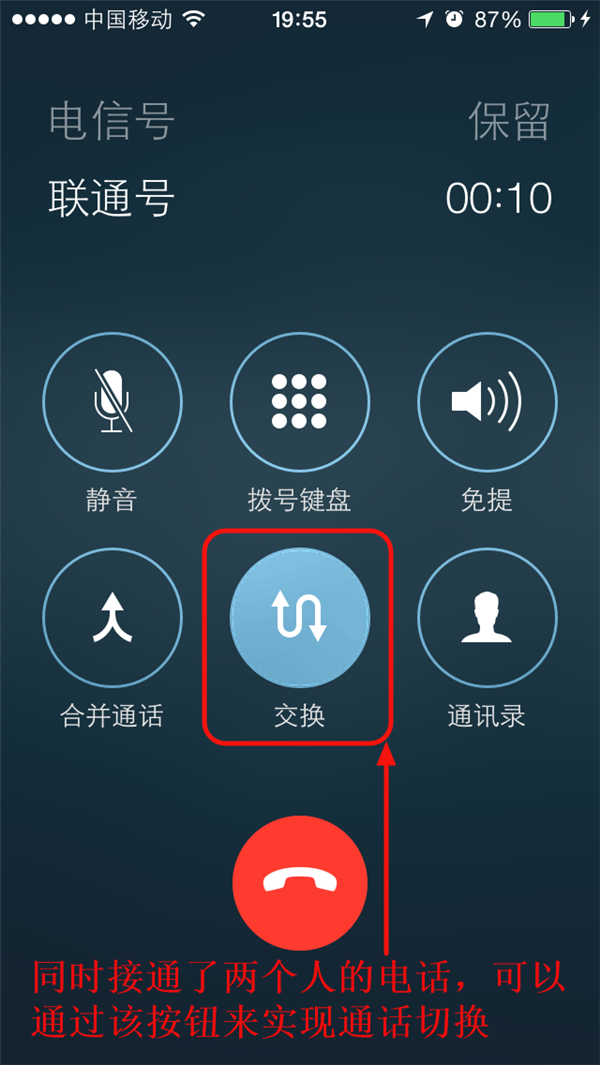End the call with the red hang-up button
Screen dimensions: 600x1065
point(299,882)
